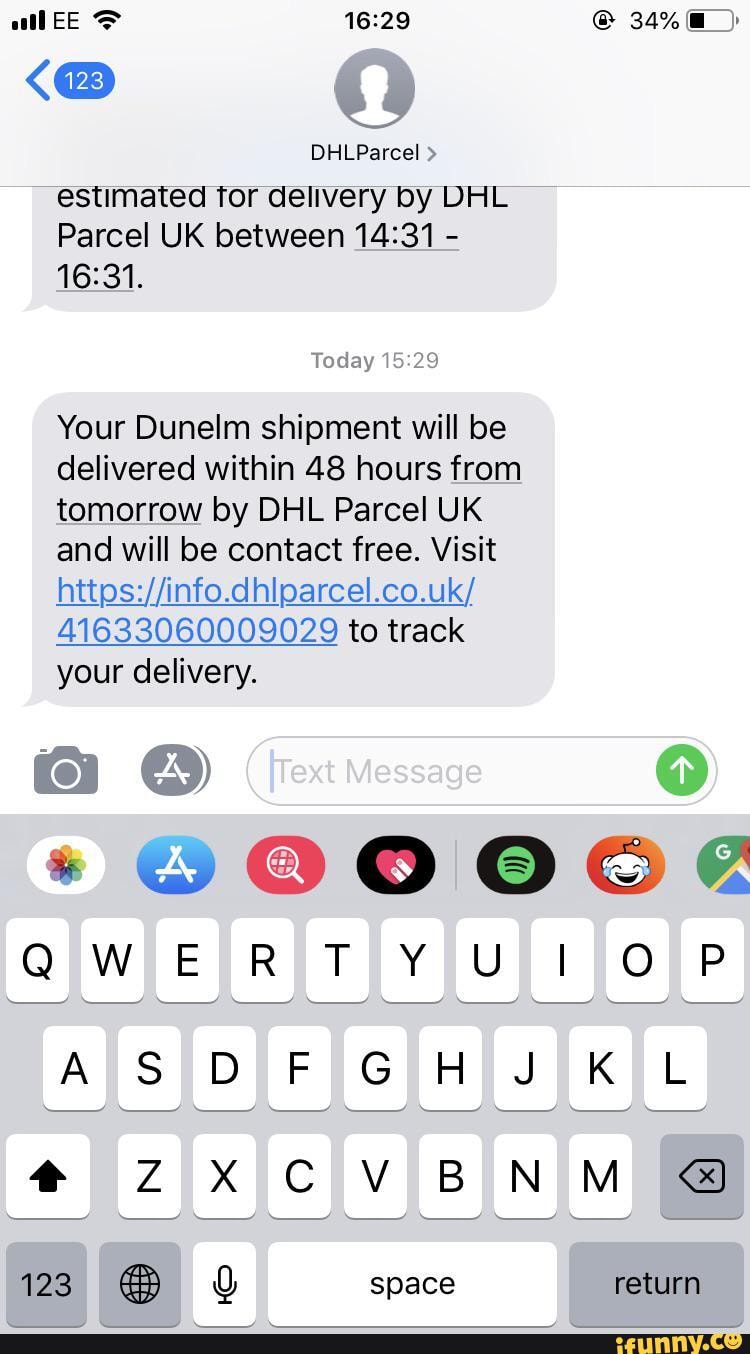
Task: Open the Spotify iMessage app
Action: [515, 865]
